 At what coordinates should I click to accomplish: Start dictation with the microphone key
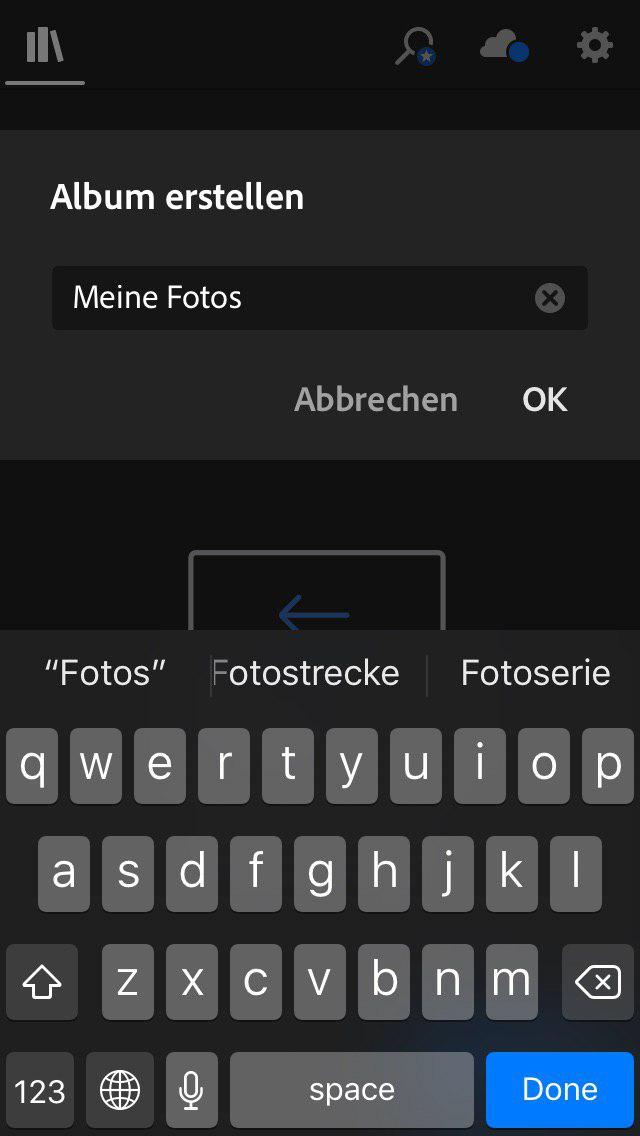[191, 1089]
